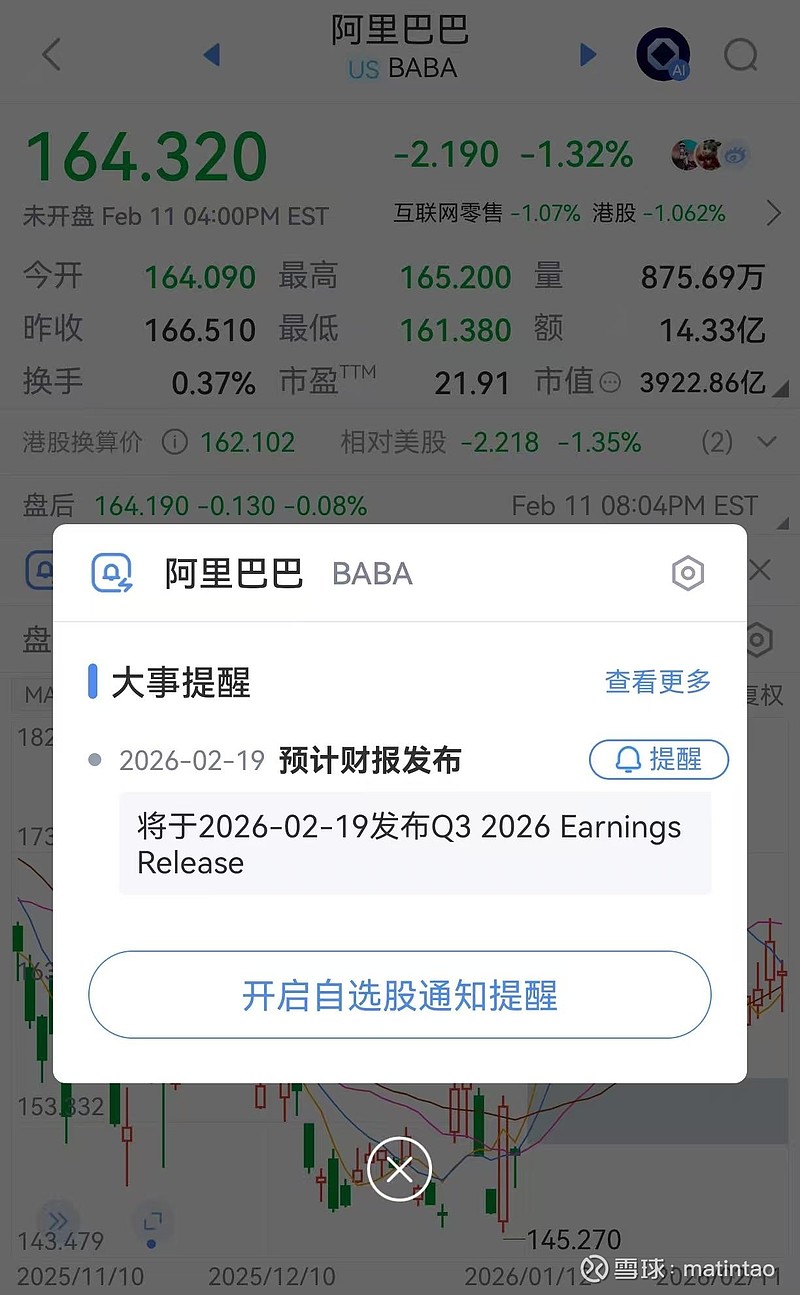This screenshot has width=800, height=1295.
Task: Dismiss the 大事提醒 dialog with the X
Action: [399, 1169]
